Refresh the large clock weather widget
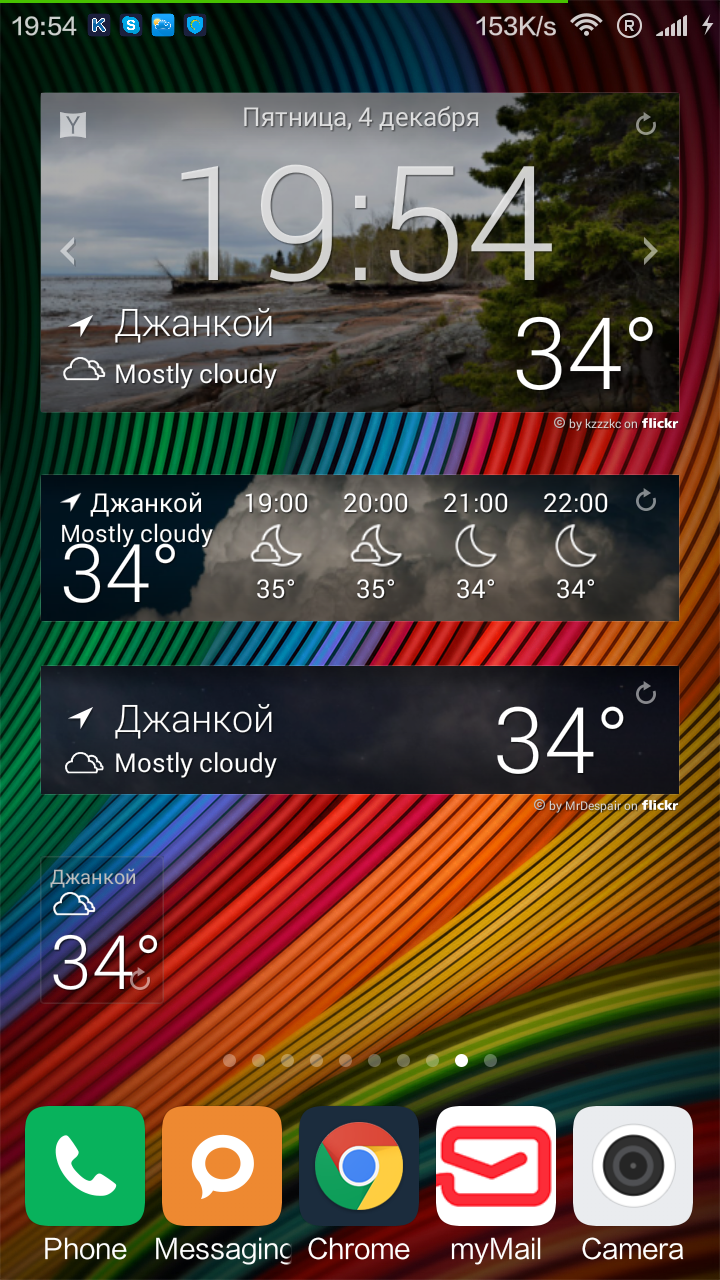The height and width of the screenshot is (1280, 720). [x=646, y=125]
